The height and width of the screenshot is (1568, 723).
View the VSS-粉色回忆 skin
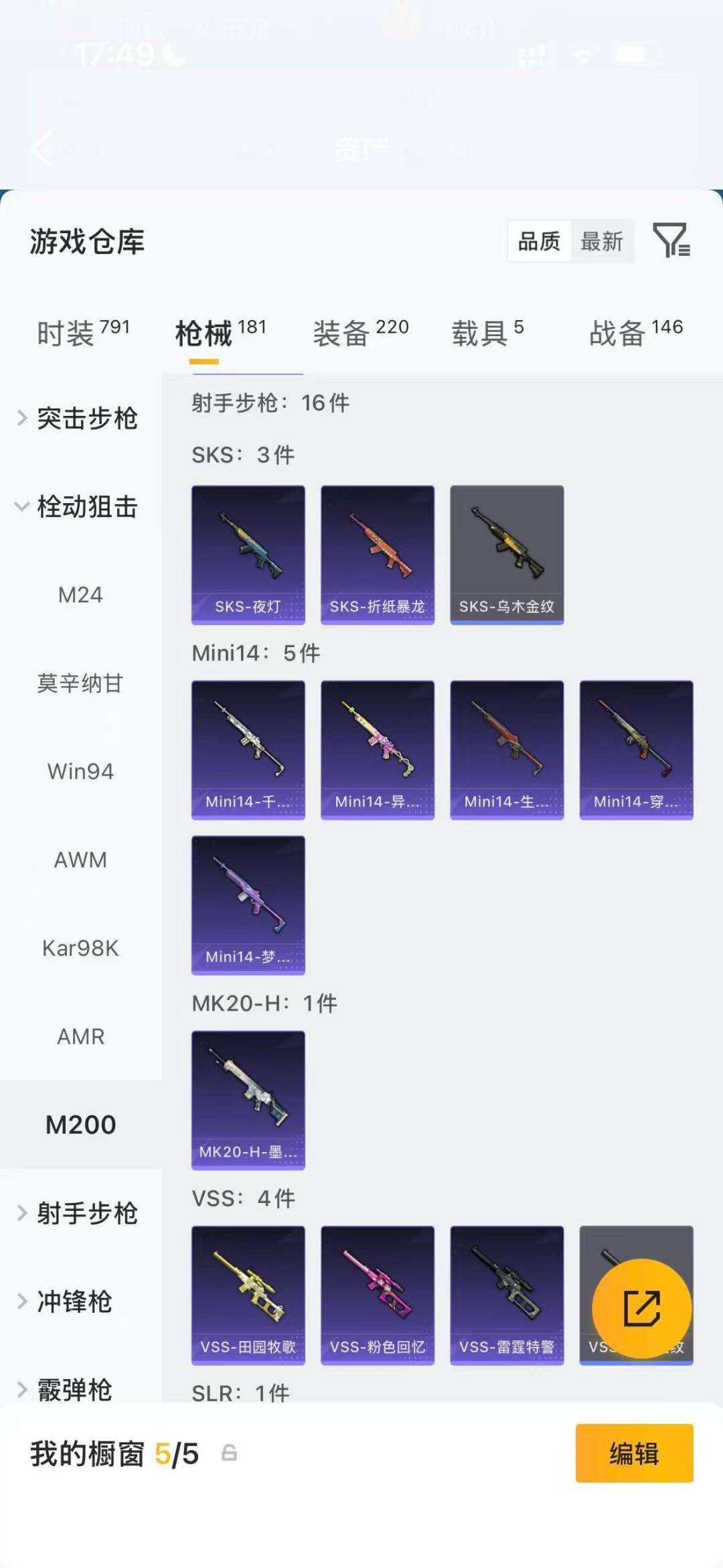click(377, 1295)
